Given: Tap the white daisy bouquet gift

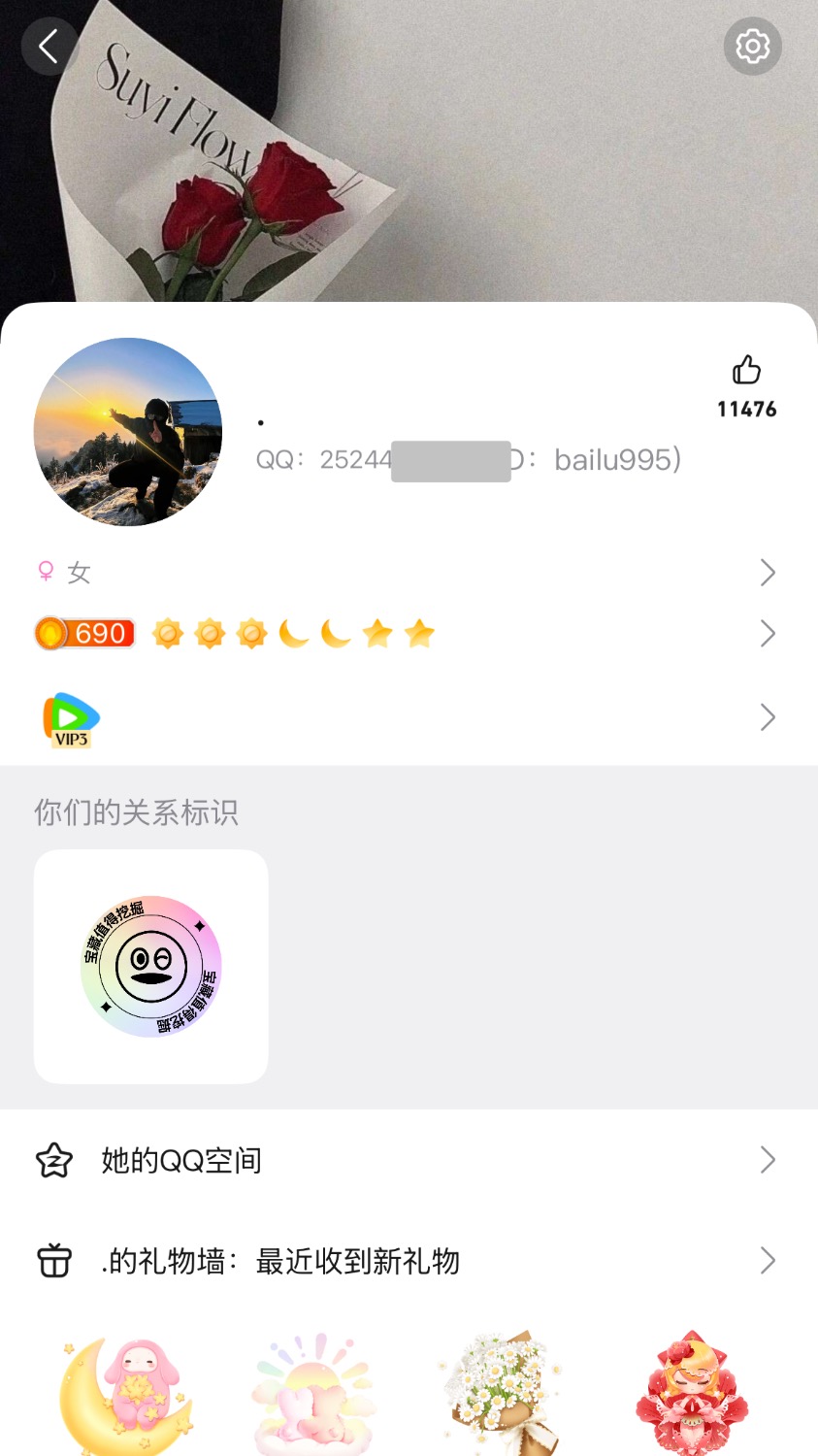Looking at the screenshot, I should pyautogui.click(x=501, y=1393).
